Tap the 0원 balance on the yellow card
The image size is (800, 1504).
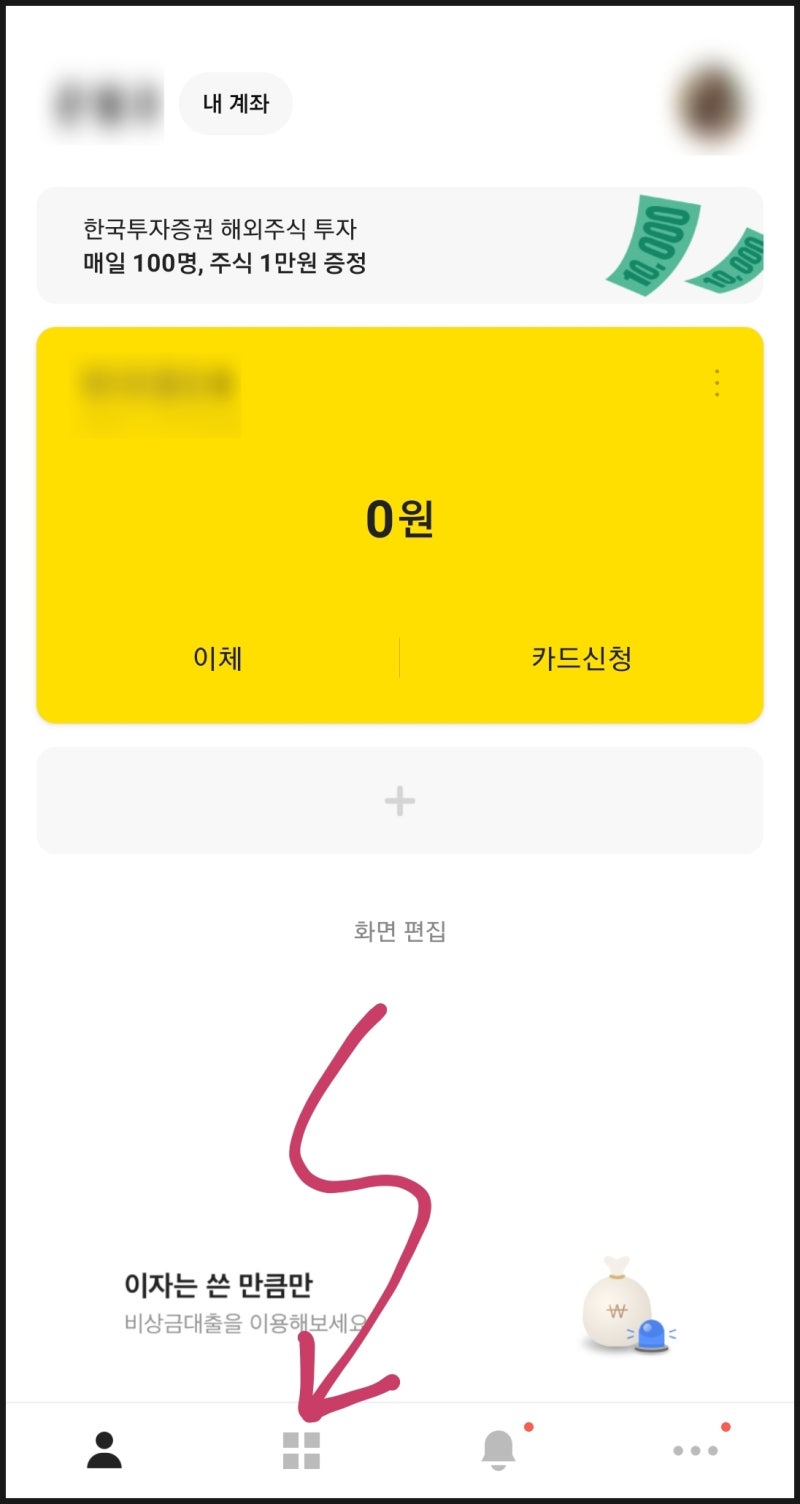click(x=400, y=520)
